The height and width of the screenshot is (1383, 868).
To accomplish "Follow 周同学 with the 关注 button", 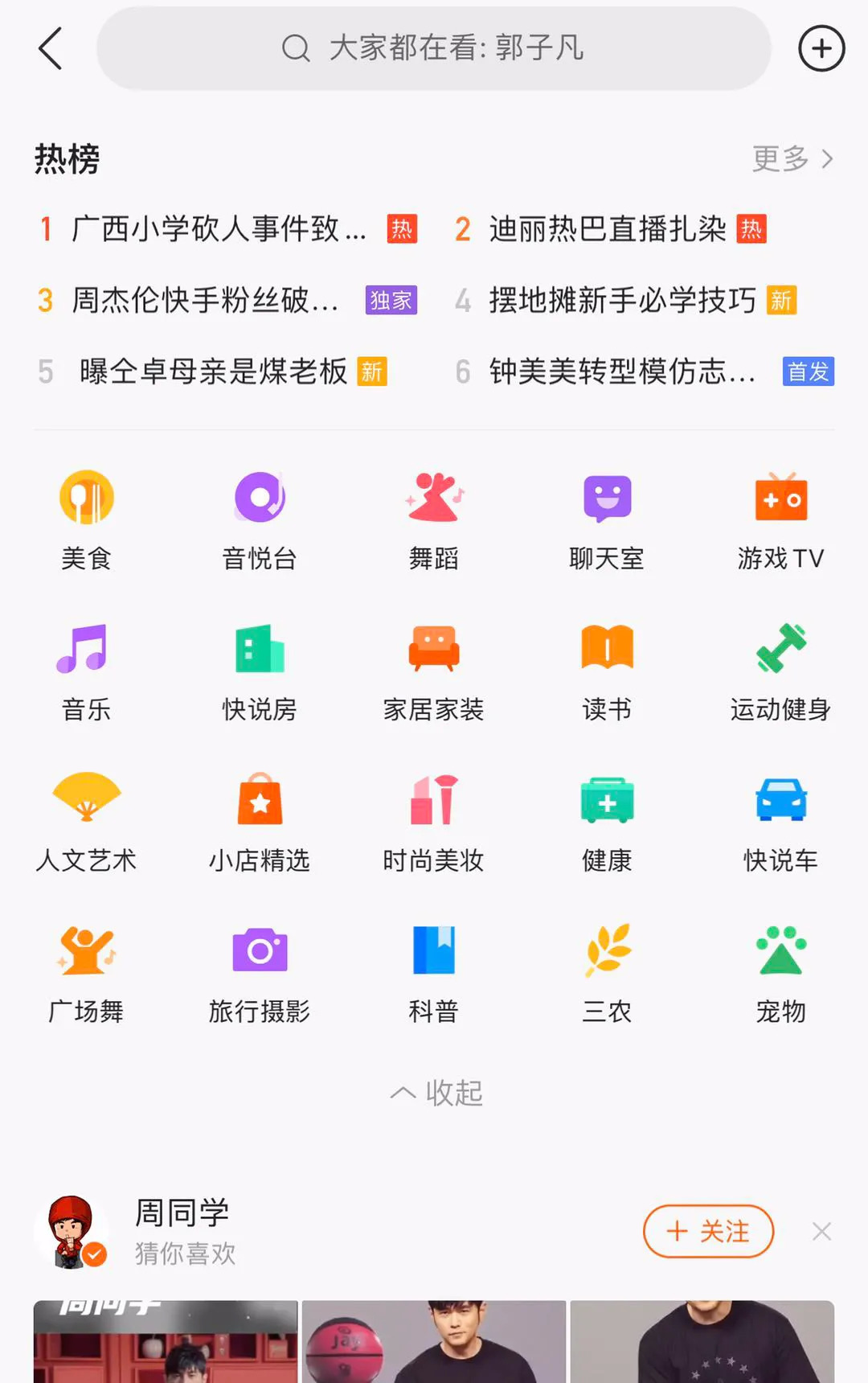I will 708,1231.
